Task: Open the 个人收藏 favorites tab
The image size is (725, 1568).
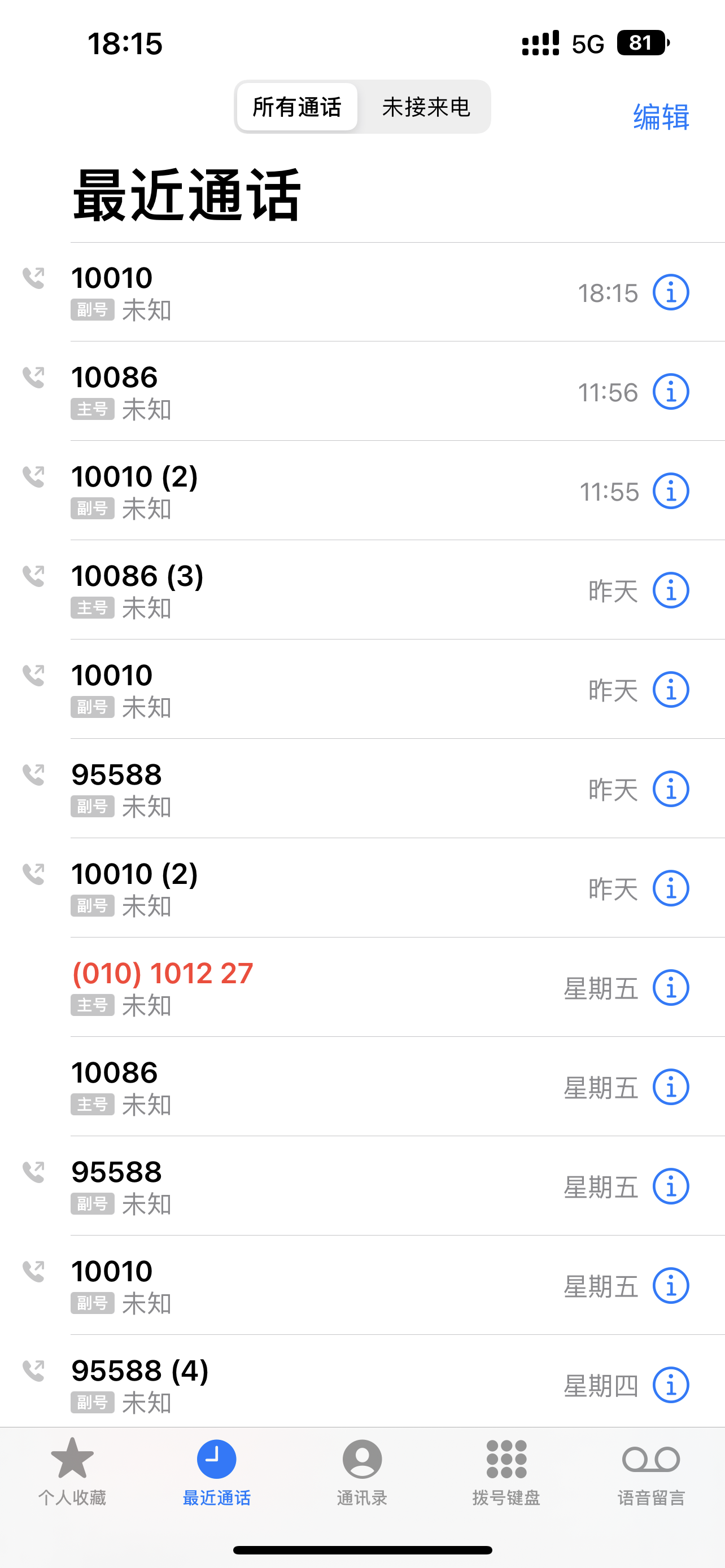Action: click(72, 1470)
